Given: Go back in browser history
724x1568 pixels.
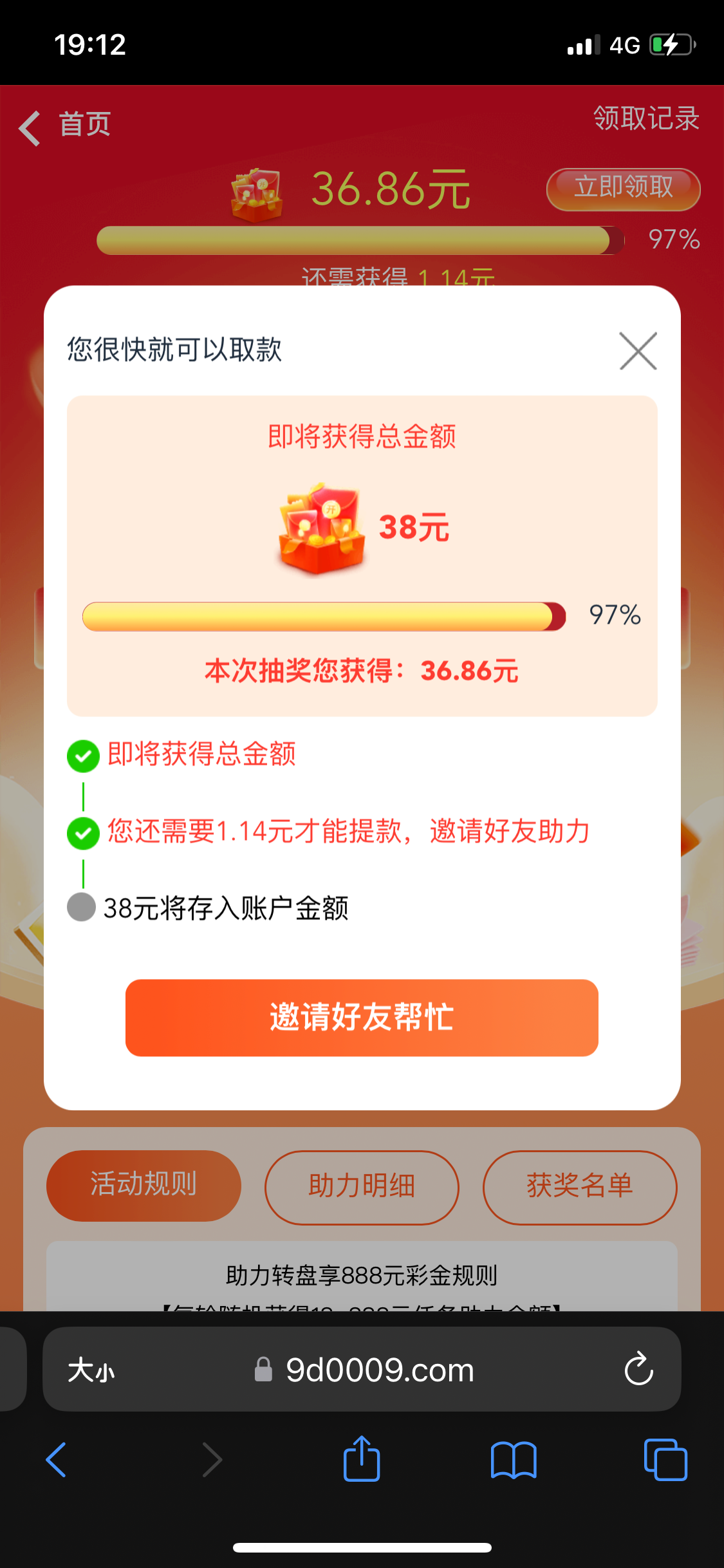Looking at the screenshot, I should pyautogui.click(x=57, y=1460).
